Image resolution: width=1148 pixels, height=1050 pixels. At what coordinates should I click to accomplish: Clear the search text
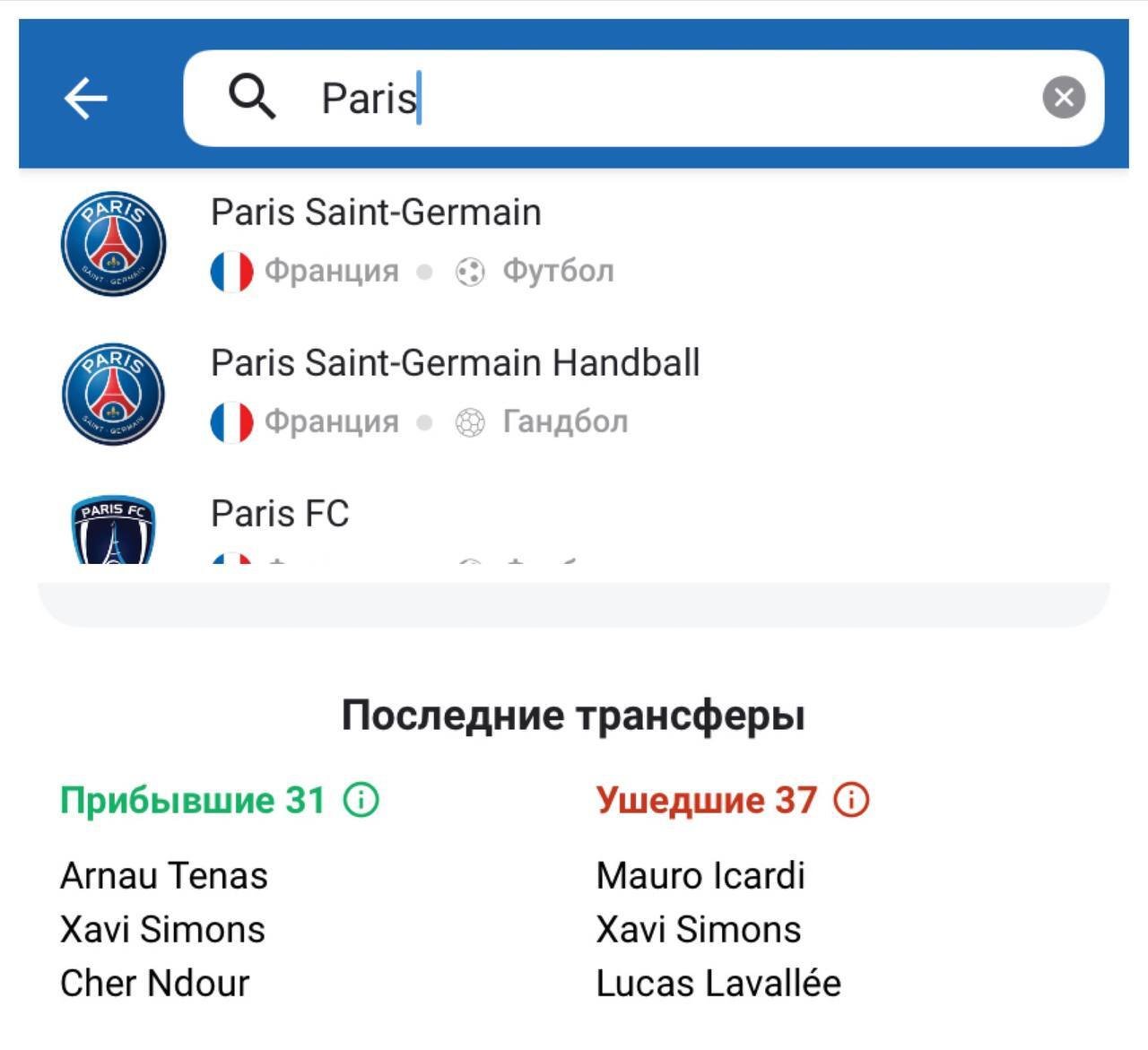point(1064,98)
